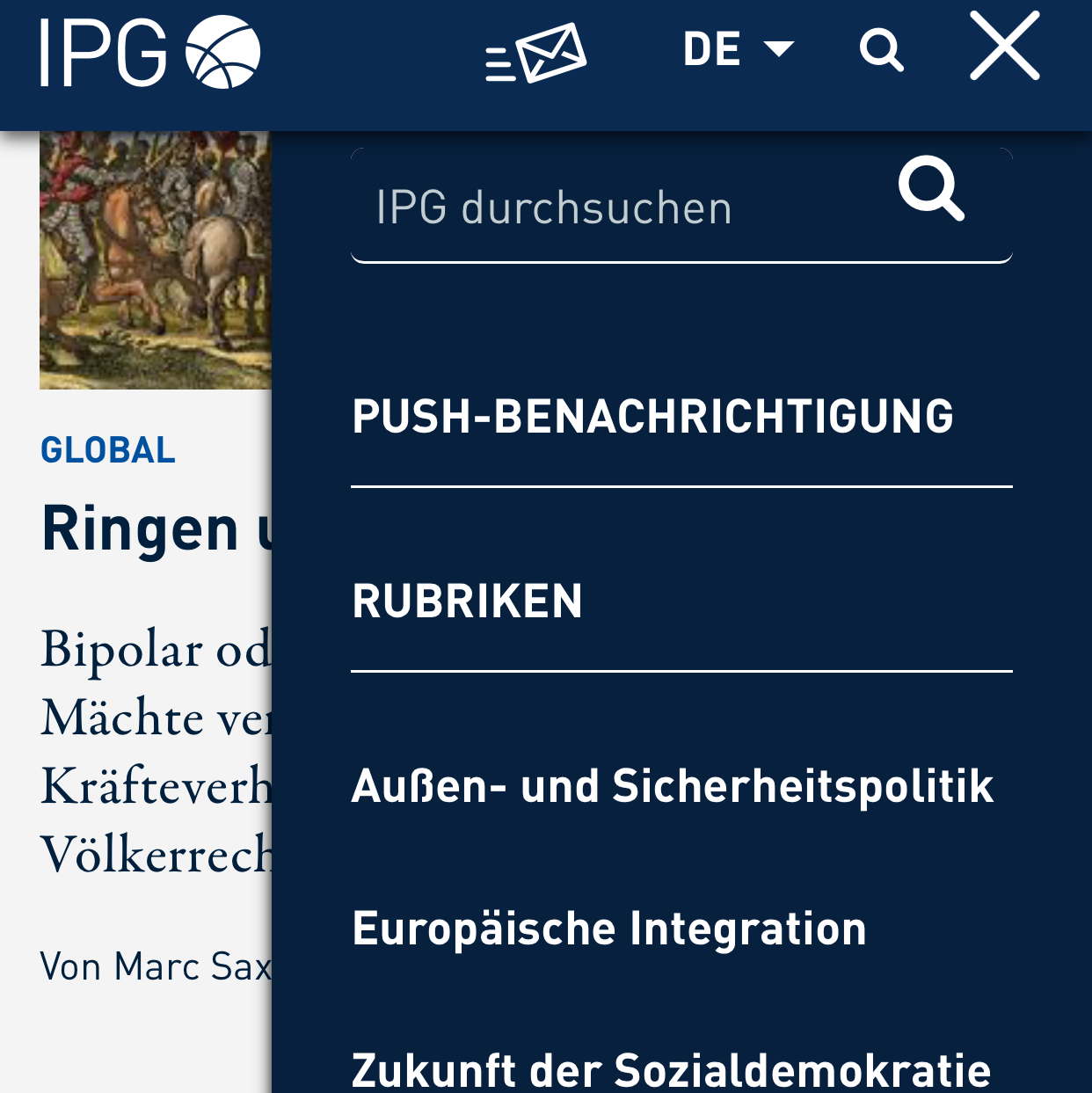Select Europäische Integration category
Screen dimensions: 1092x1093
(x=609, y=929)
